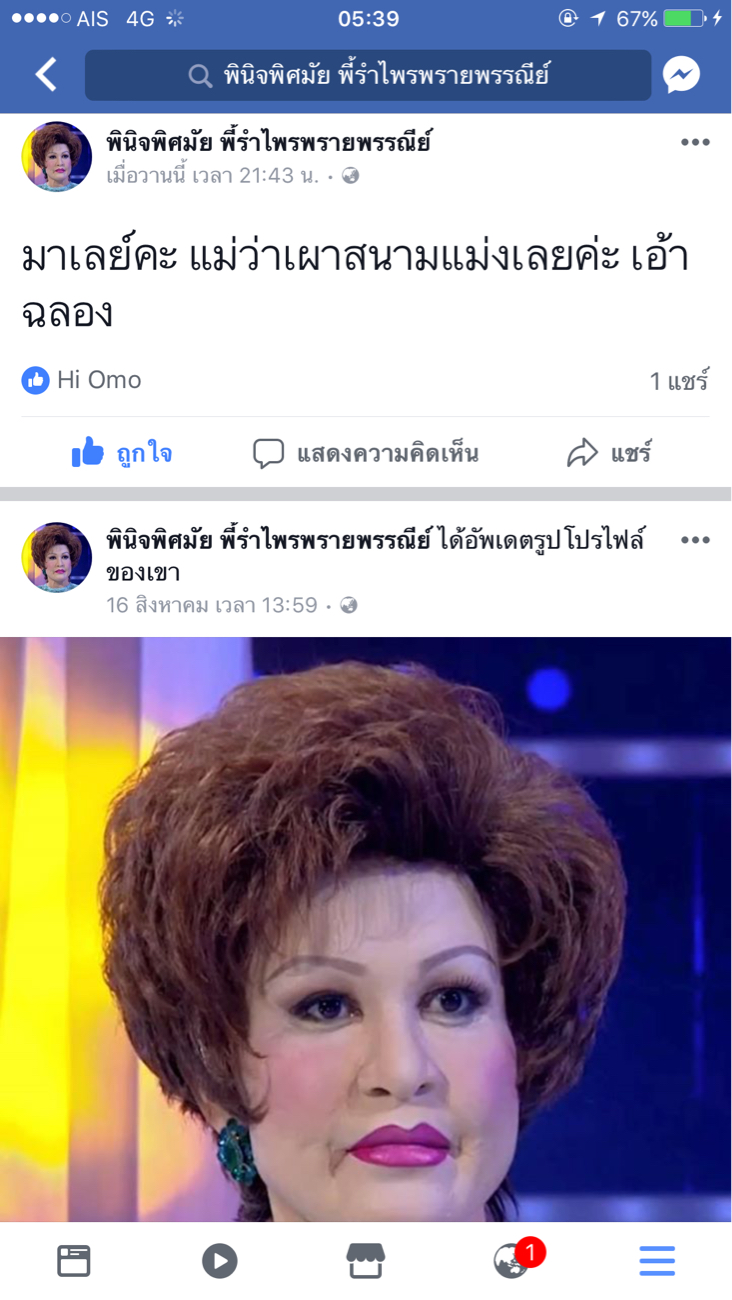This screenshot has width=732, height=1300.
Task: Open notifications tab with 1 badge
Action: (x=513, y=1260)
